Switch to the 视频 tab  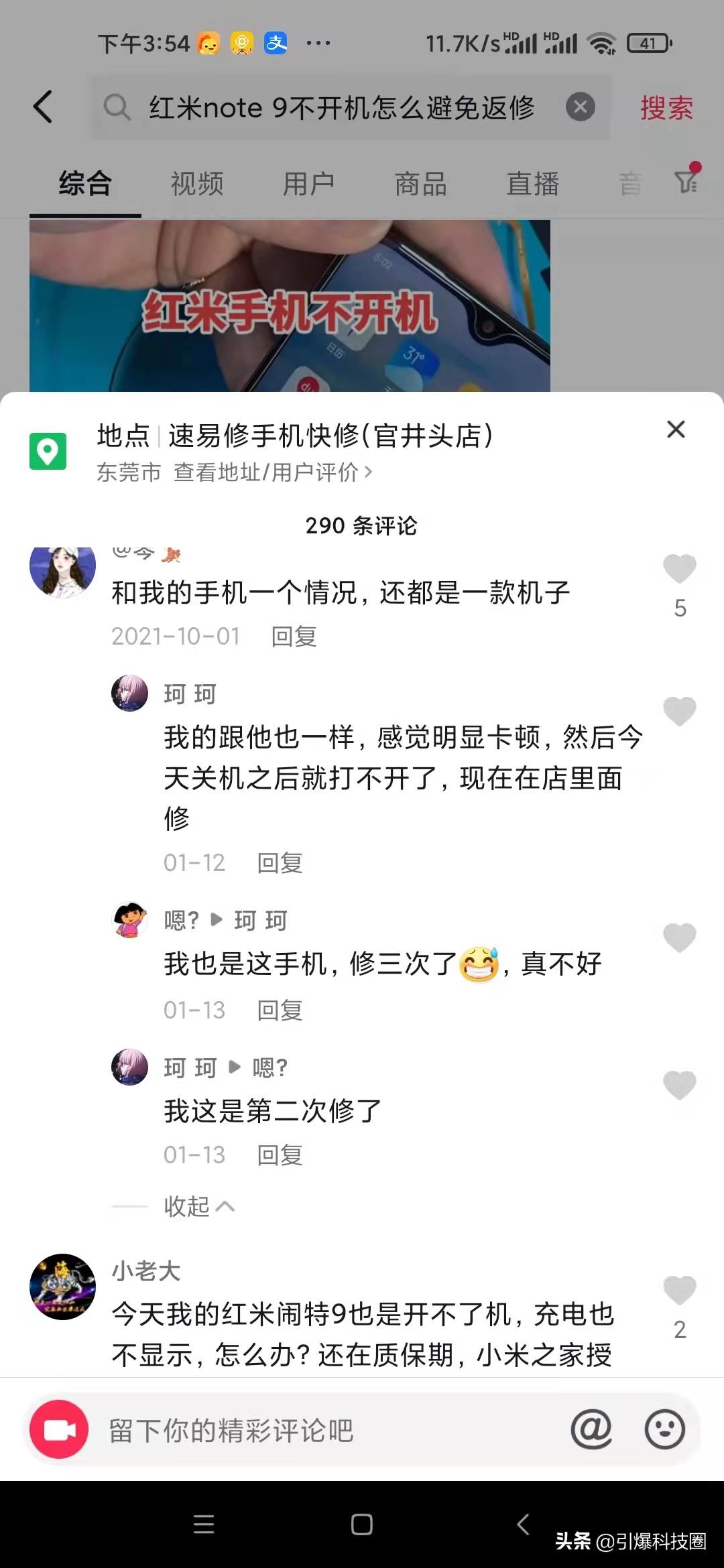[196, 184]
